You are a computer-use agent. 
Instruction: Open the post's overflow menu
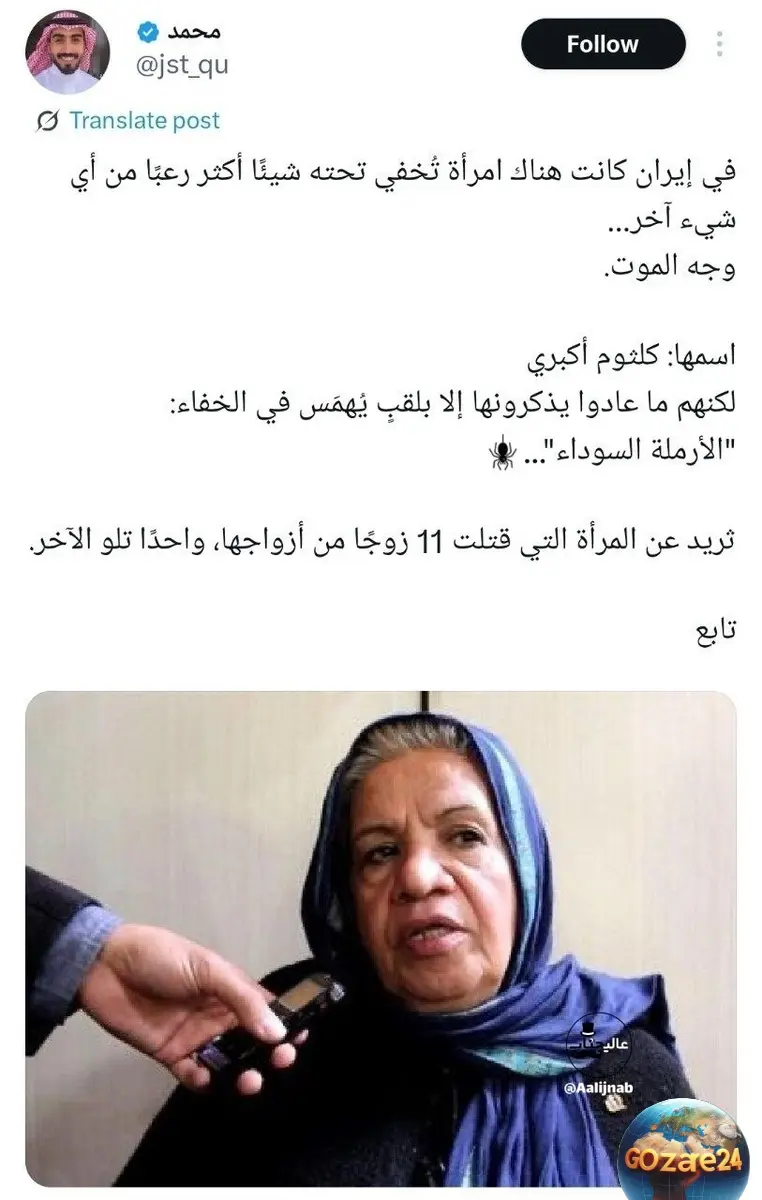point(720,45)
